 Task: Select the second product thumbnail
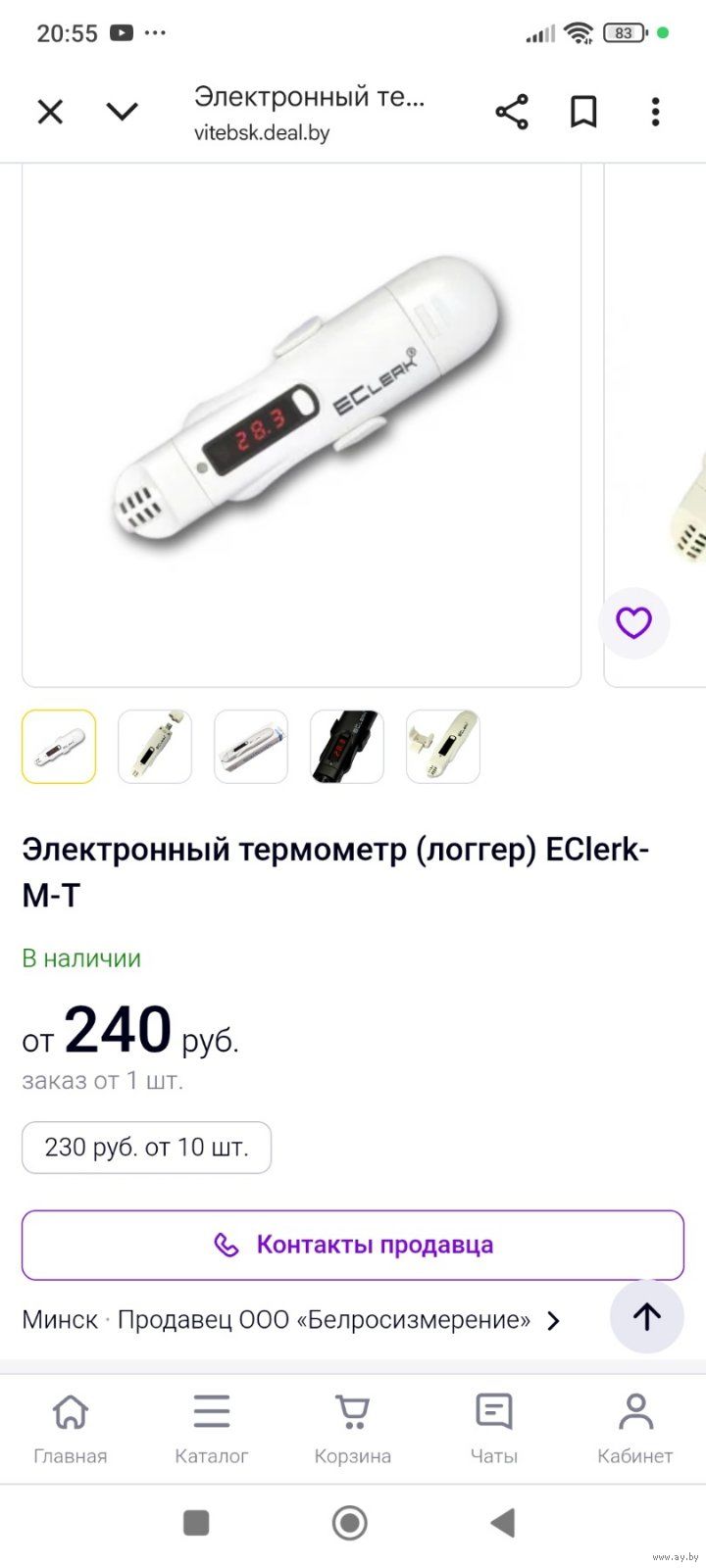[155, 747]
